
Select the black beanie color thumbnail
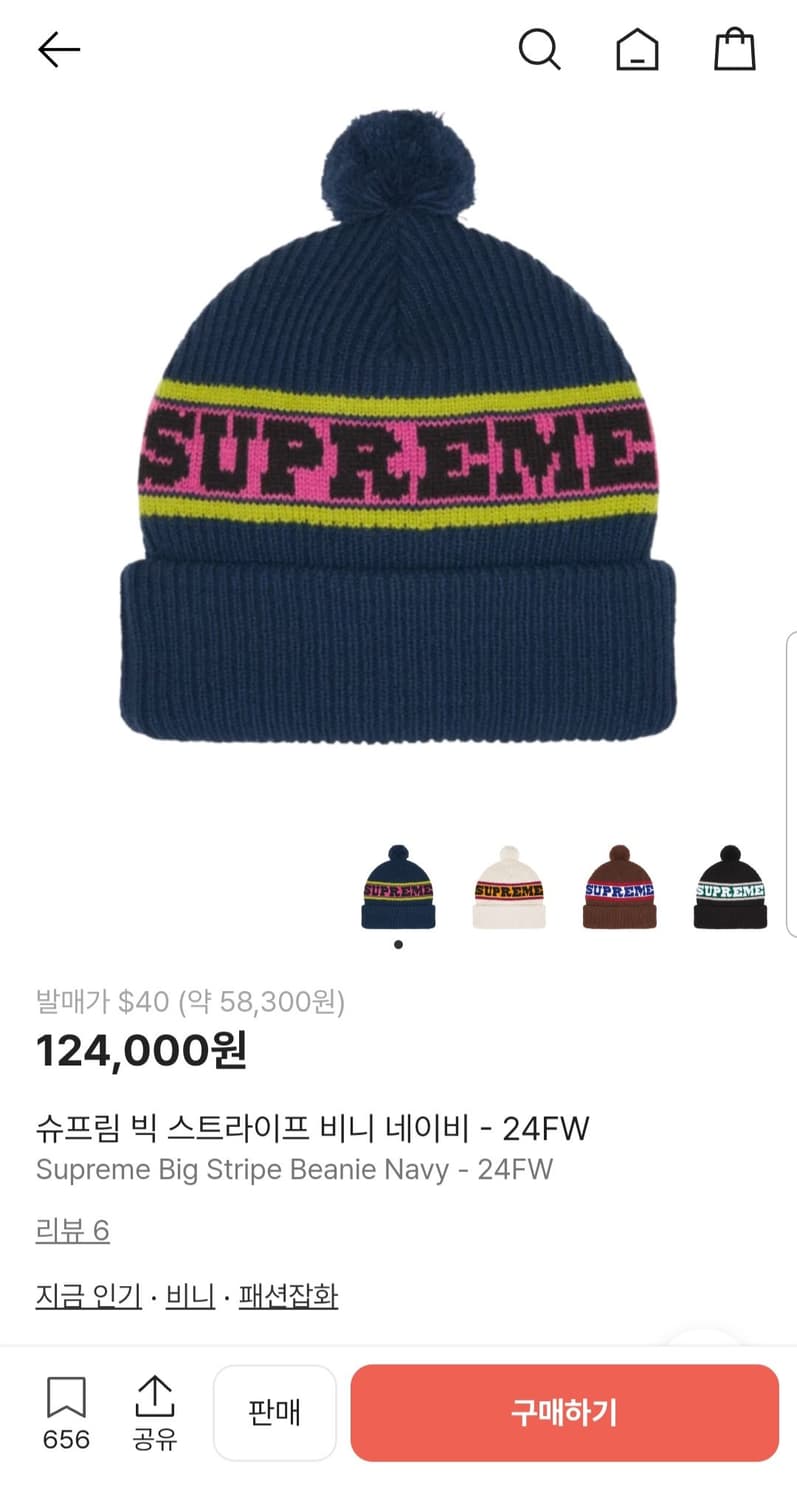(x=729, y=886)
